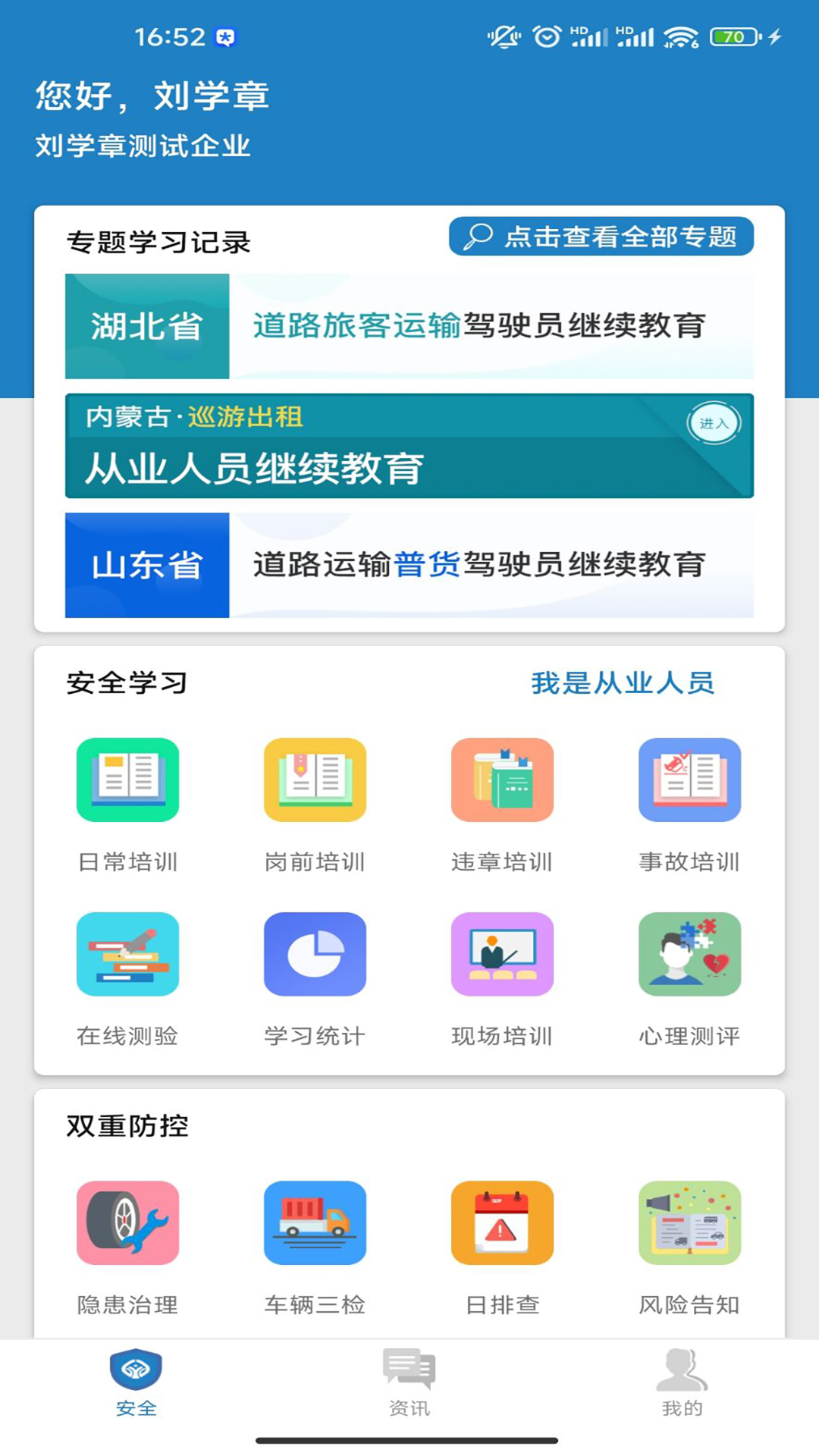Open 违章培训
819x1456 pixels.
[x=502, y=805]
